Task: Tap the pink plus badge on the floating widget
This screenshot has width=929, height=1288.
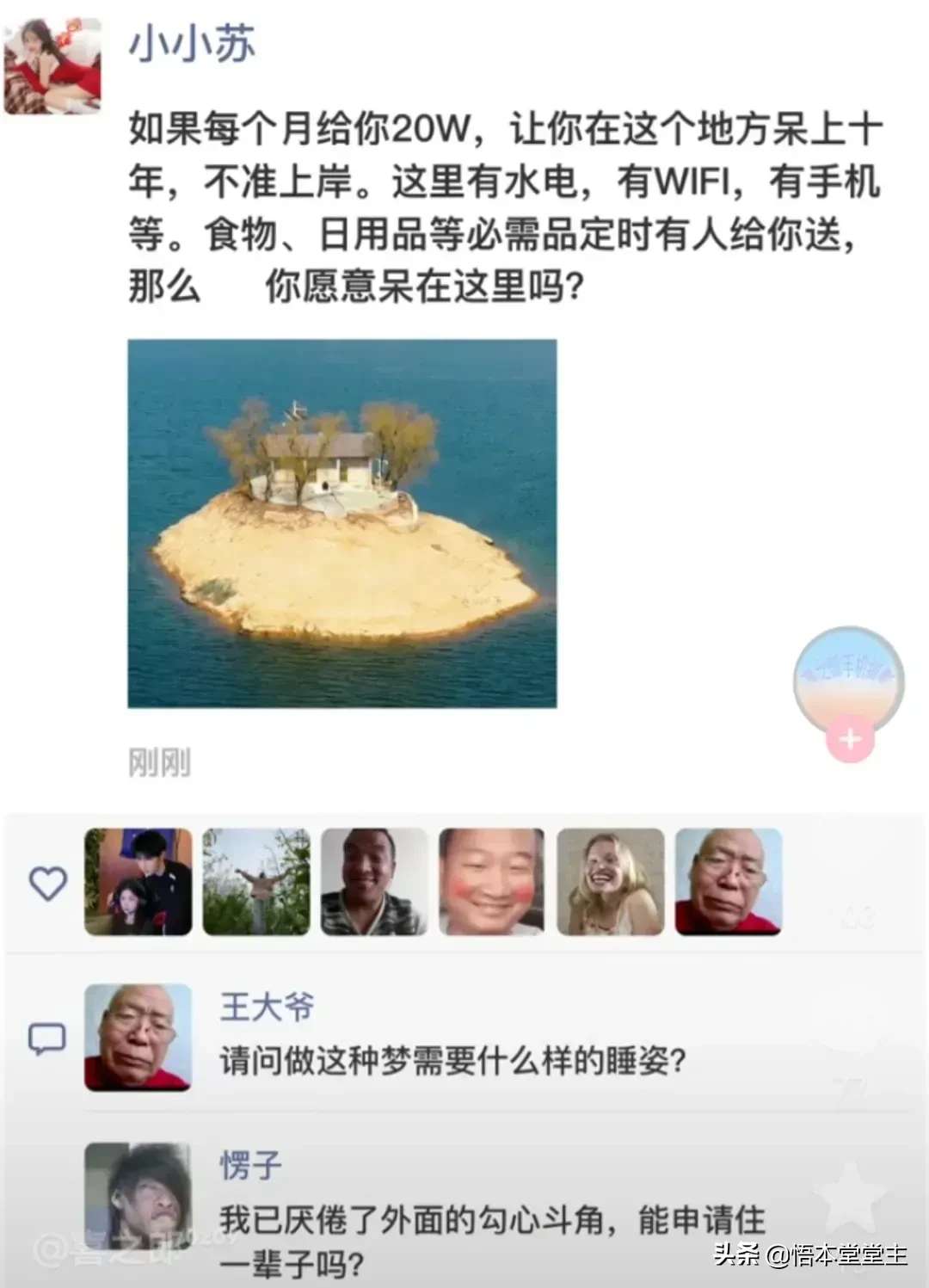Action: [848, 736]
